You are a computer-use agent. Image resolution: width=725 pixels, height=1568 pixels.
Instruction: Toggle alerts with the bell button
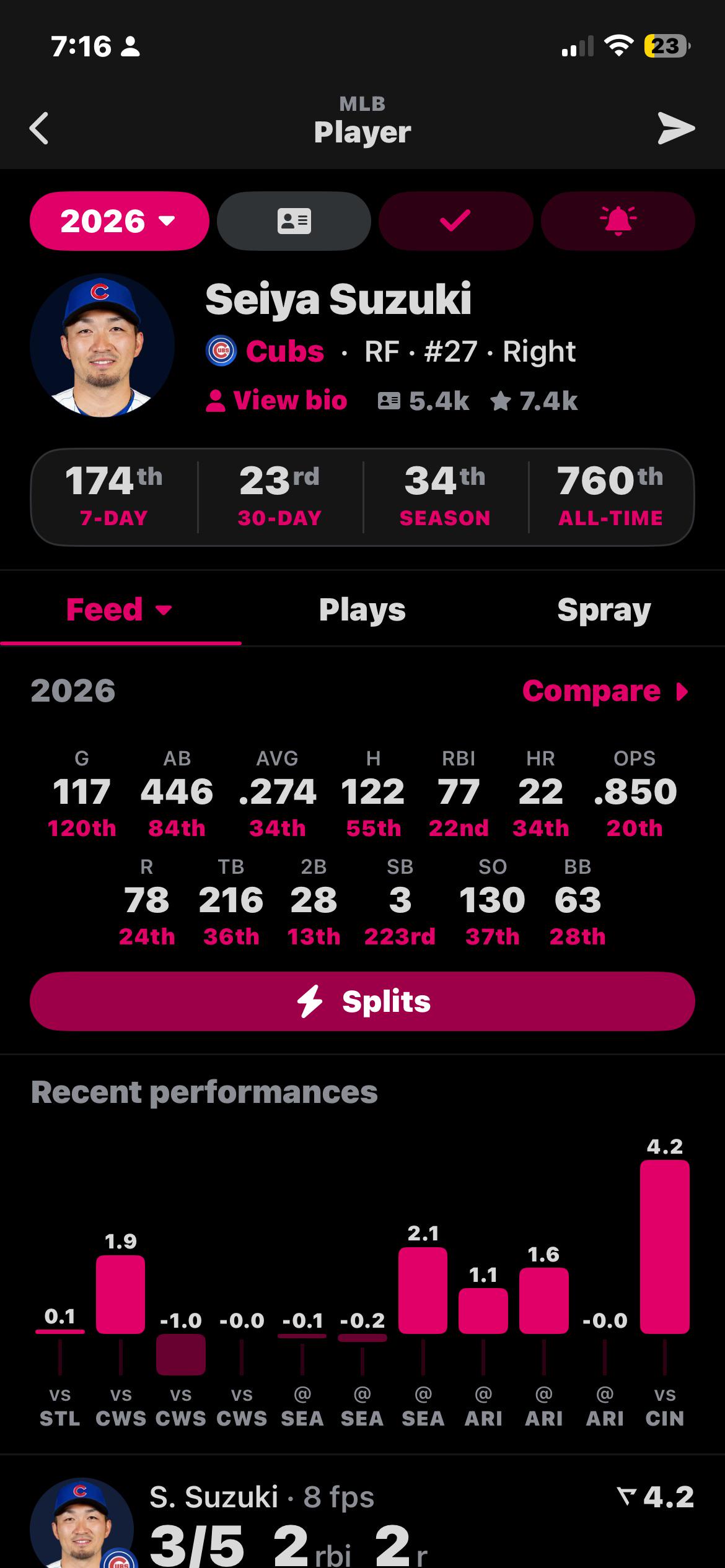coord(618,221)
